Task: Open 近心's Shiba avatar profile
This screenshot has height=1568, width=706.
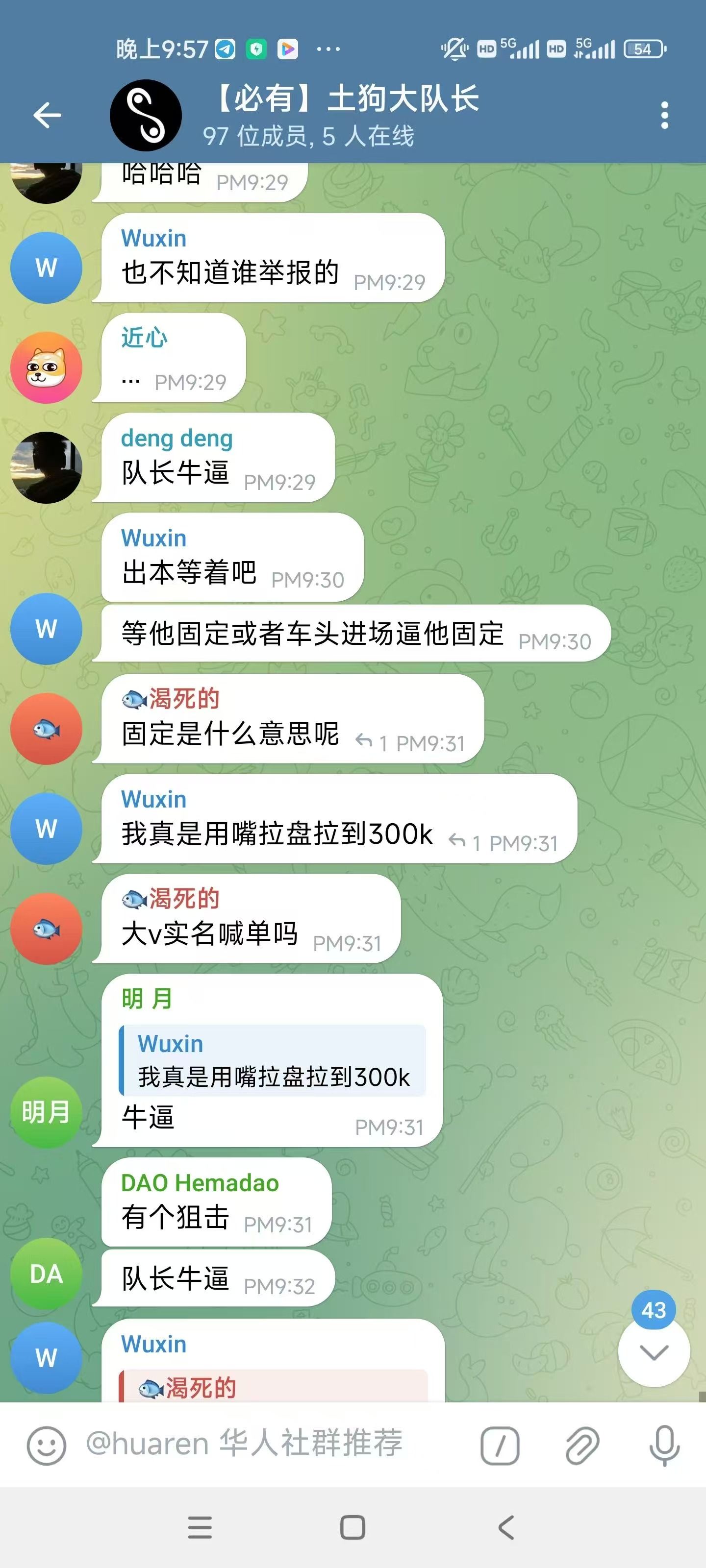Action: coord(46,367)
